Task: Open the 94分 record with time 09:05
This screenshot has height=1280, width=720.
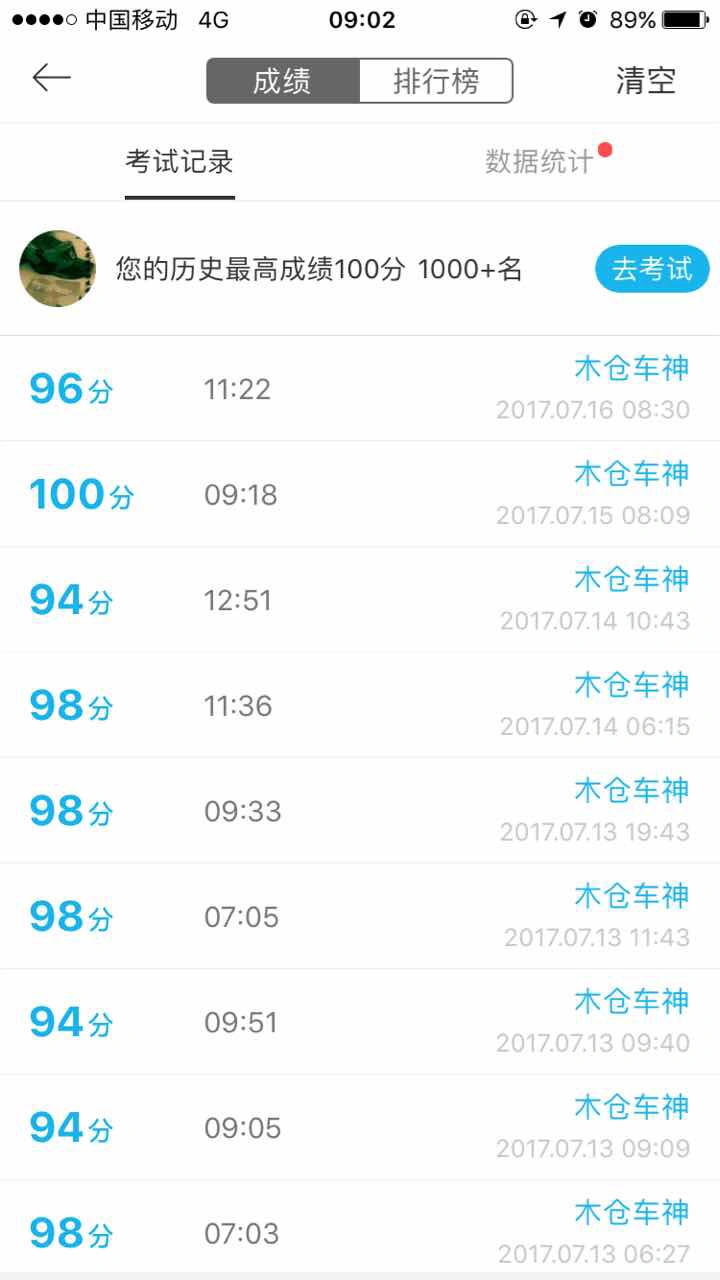Action: [360, 1128]
